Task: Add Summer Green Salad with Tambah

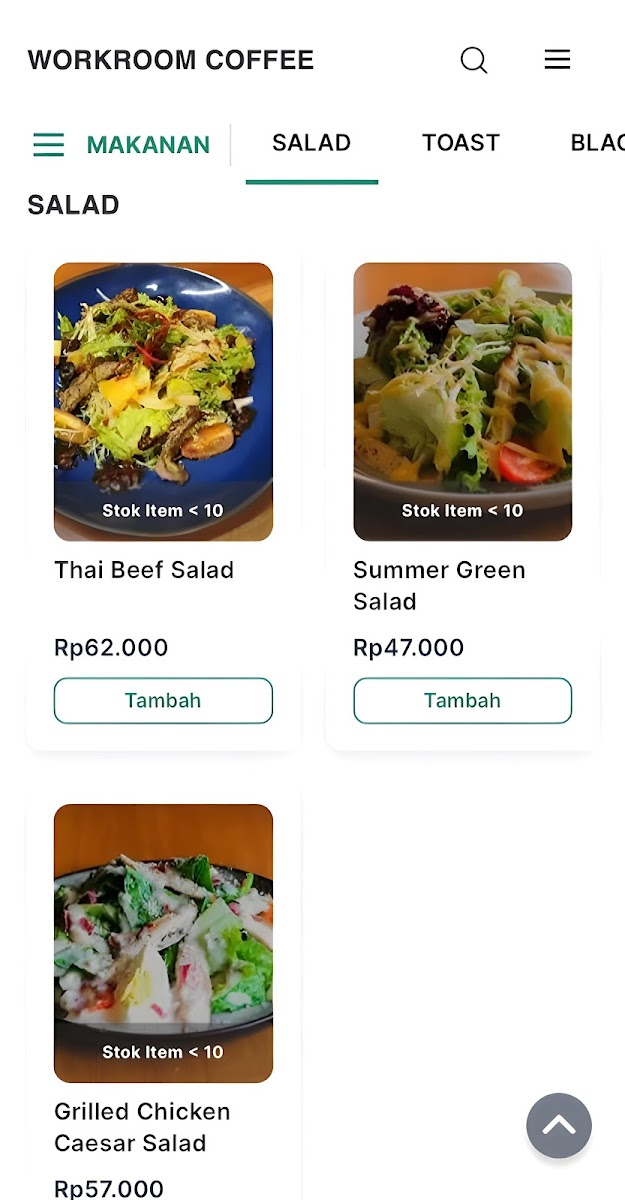Action: point(462,700)
